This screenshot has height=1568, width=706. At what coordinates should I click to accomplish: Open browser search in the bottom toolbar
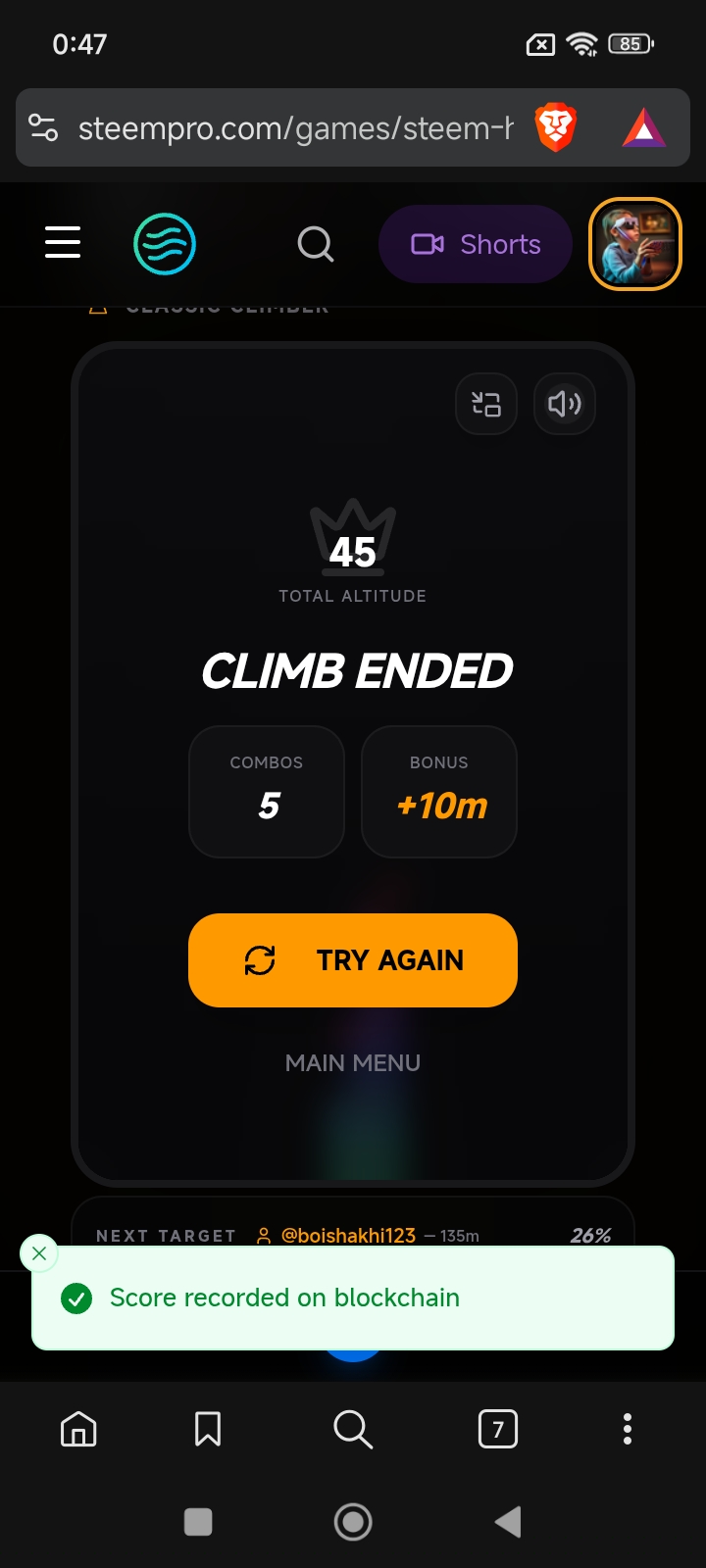(x=353, y=1430)
